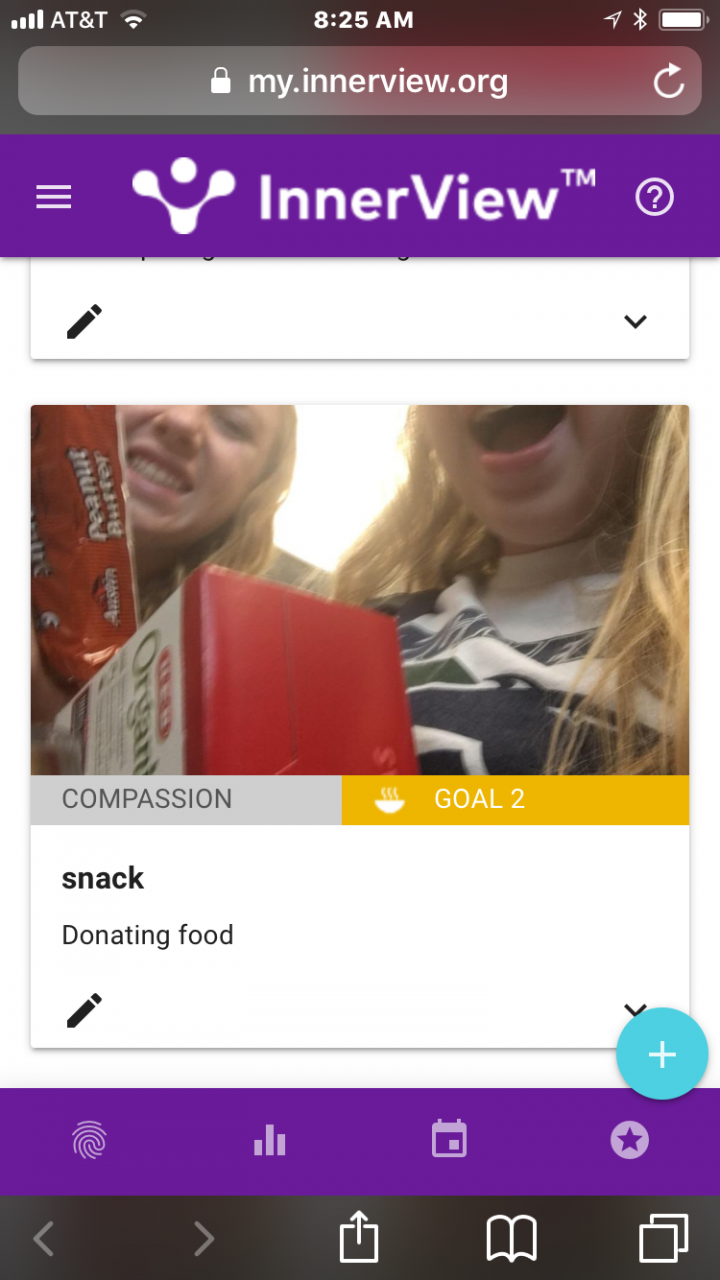The image size is (720, 1280).
Task: Switch to the calendar tab
Action: [449, 1140]
